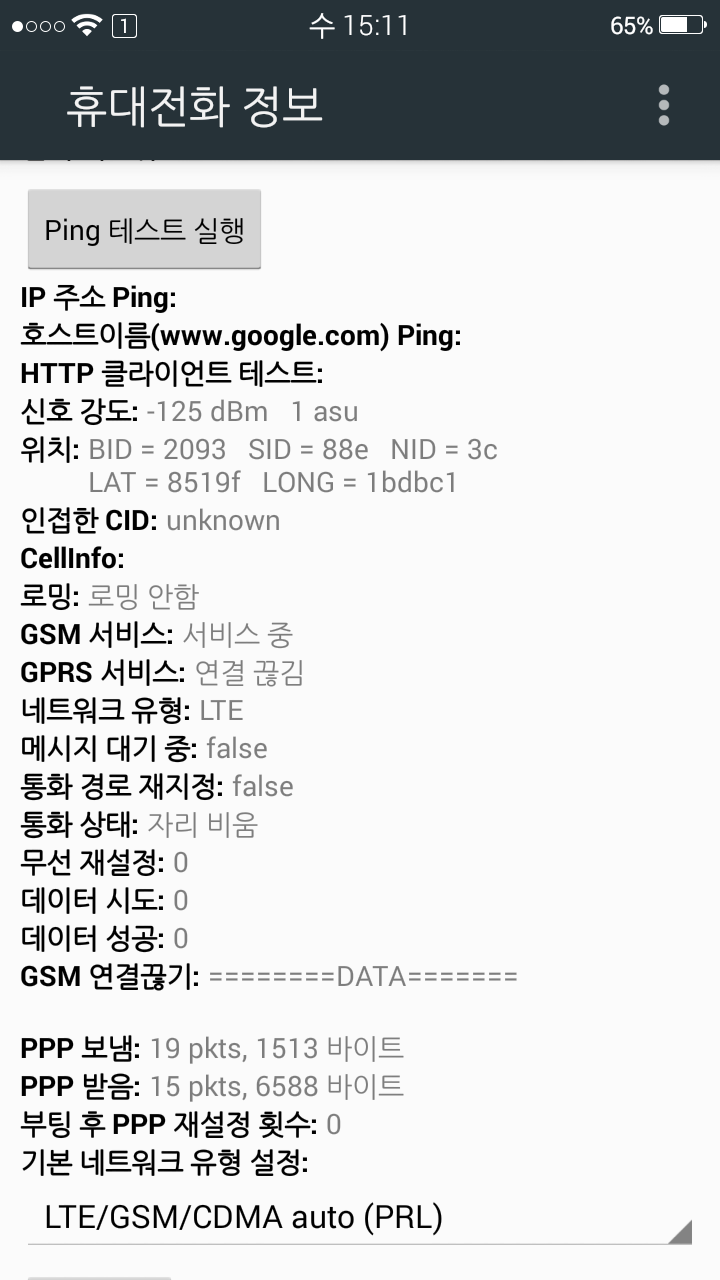Run the Ping 테스트 실행 button

(144, 230)
